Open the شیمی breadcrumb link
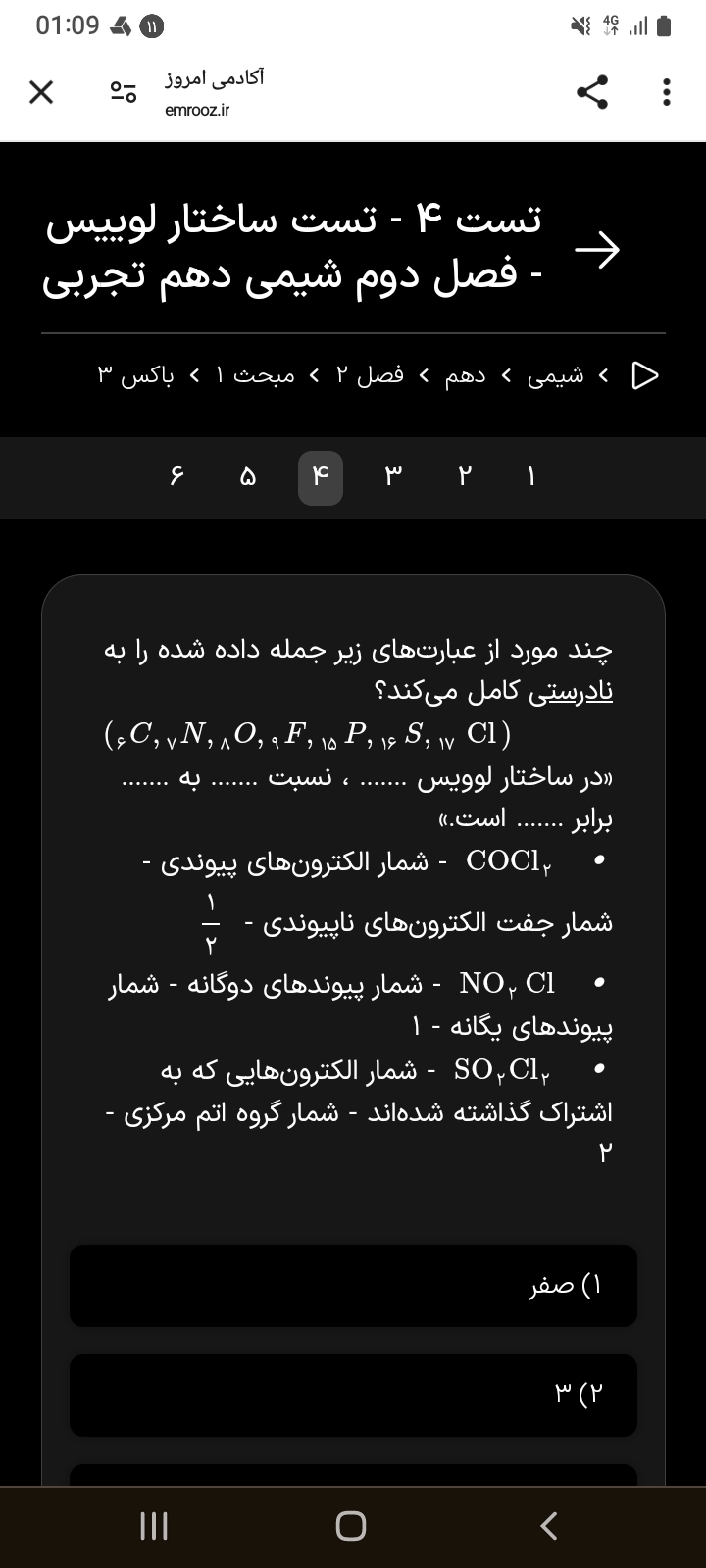Image resolution: width=706 pixels, height=1568 pixels. coord(556,375)
